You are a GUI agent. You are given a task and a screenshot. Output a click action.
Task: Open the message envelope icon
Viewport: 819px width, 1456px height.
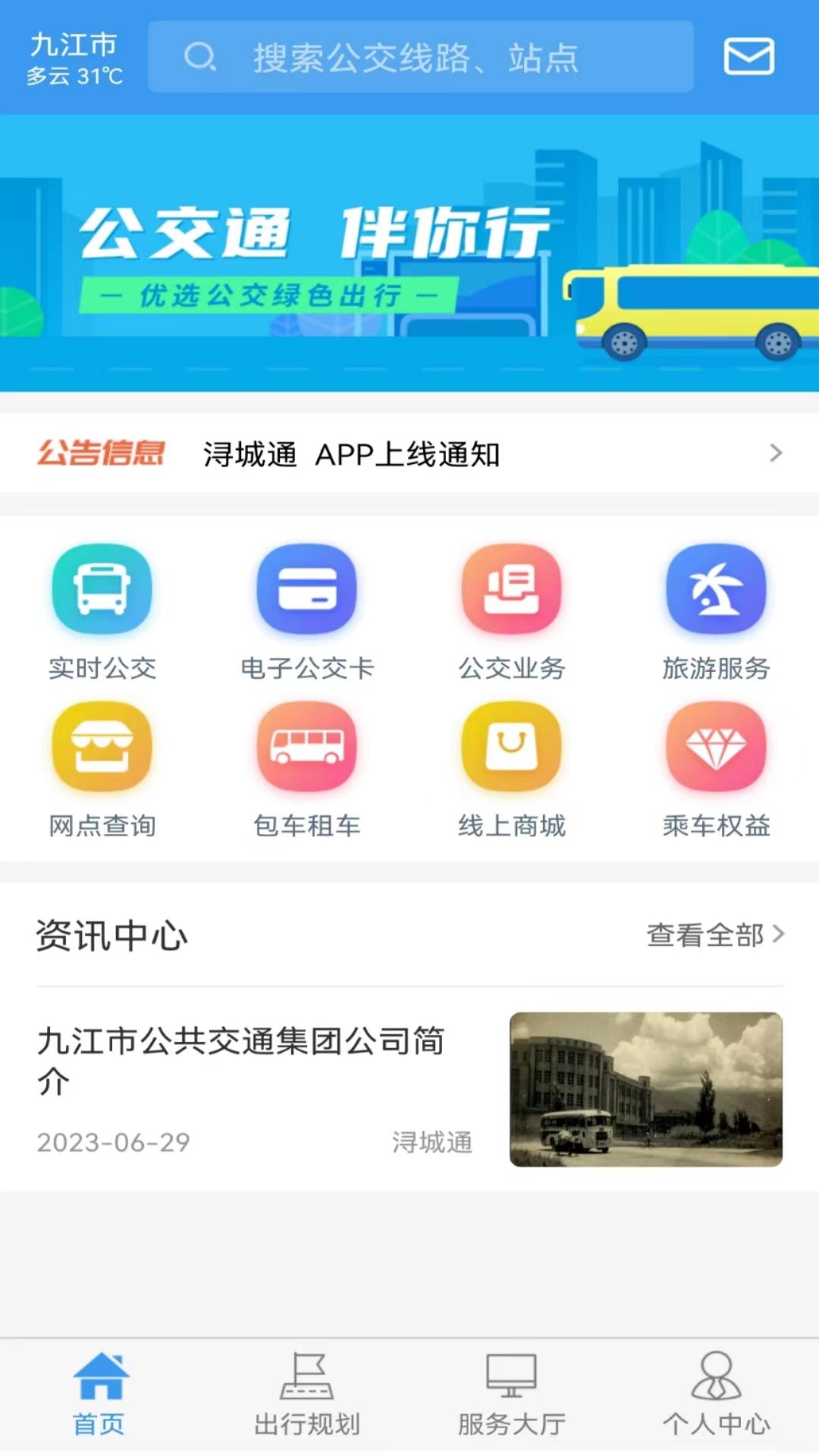click(749, 57)
